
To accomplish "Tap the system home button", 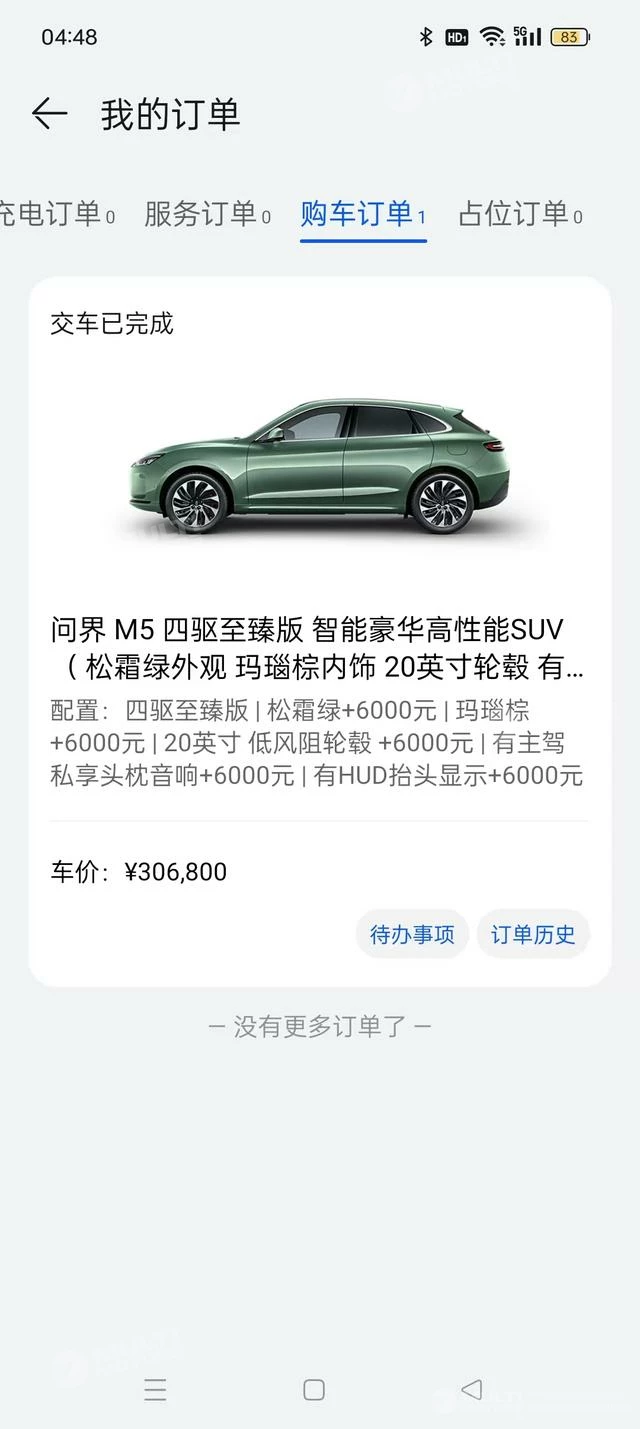I will (x=314, y=1390).
